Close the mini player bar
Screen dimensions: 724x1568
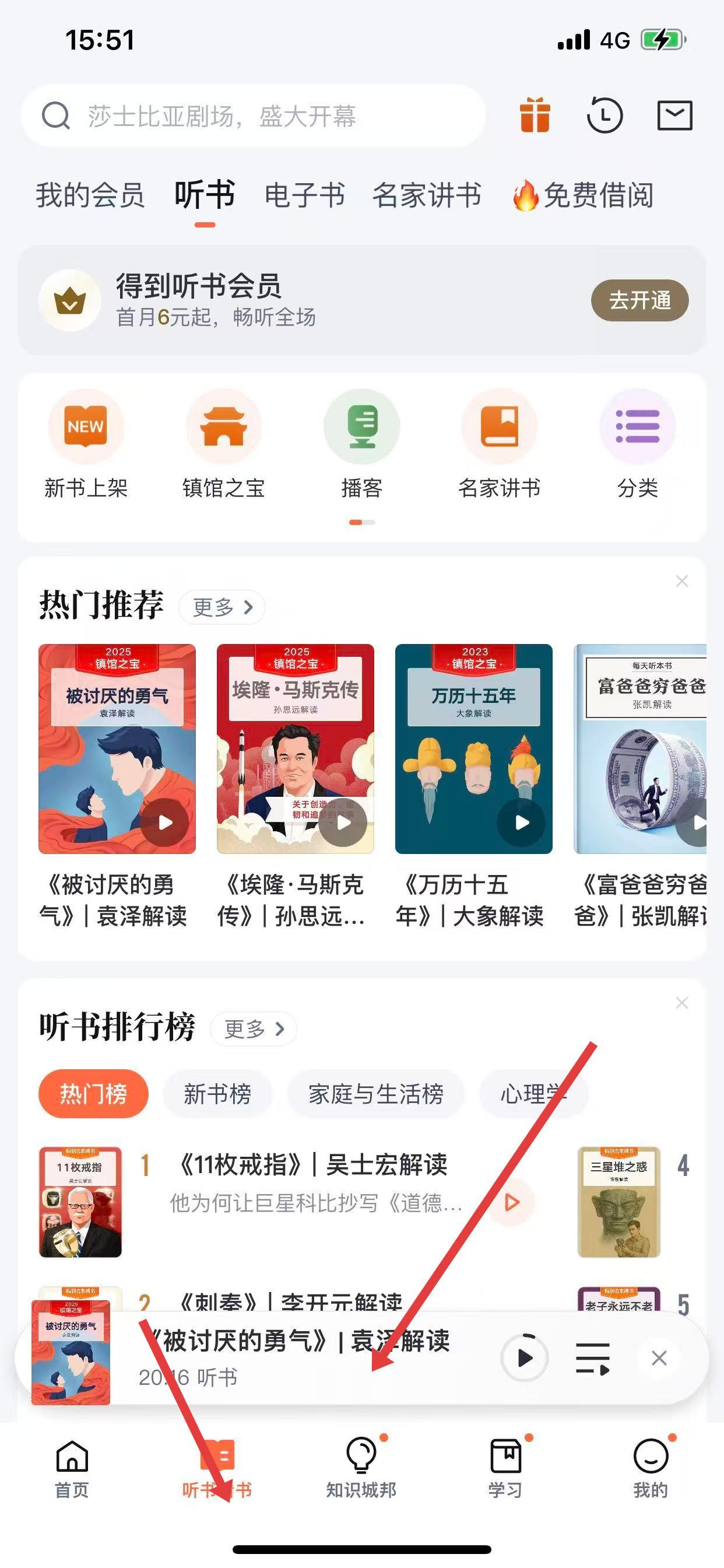659,1357
